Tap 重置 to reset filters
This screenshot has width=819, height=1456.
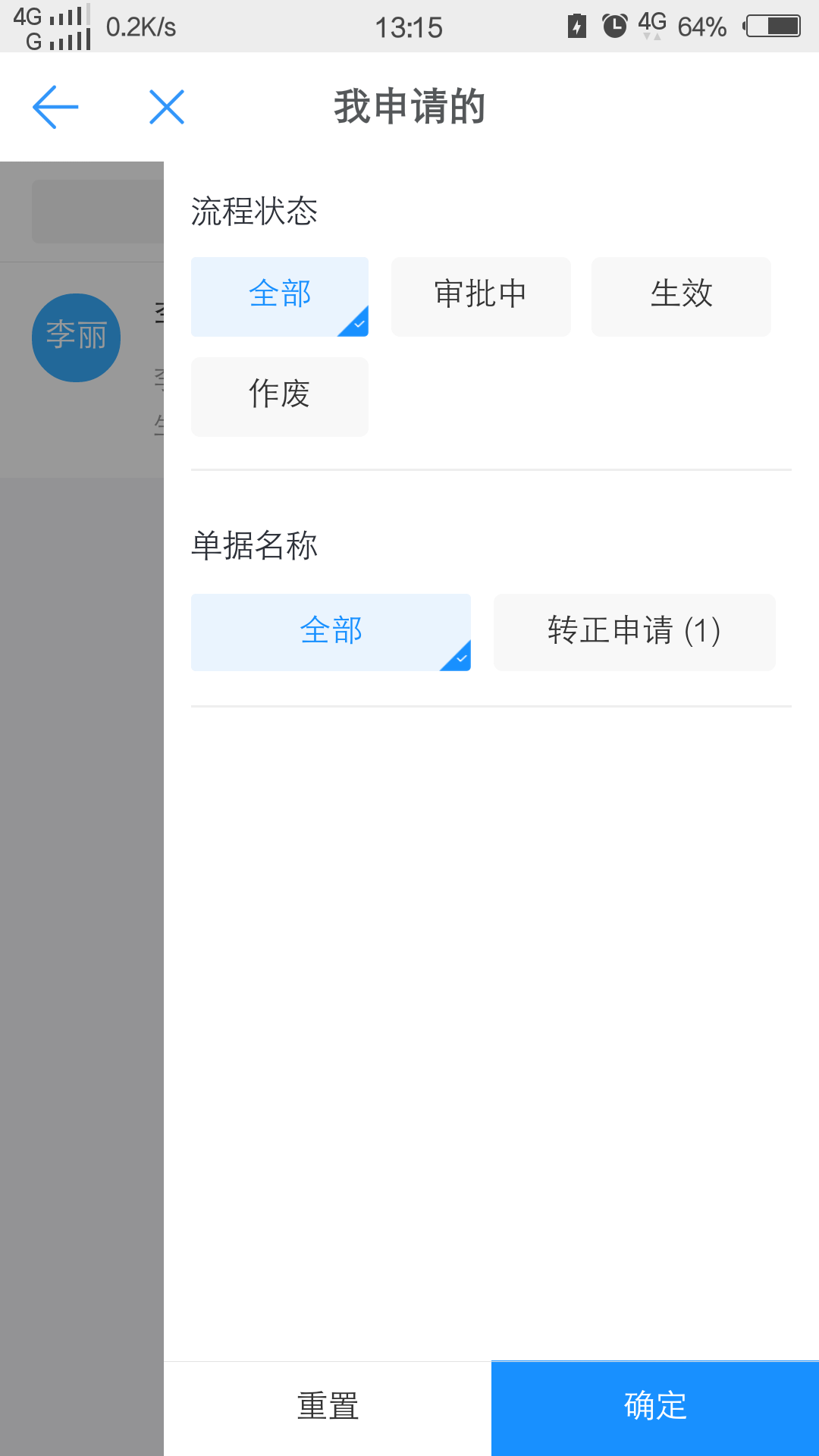[328, 1407]
